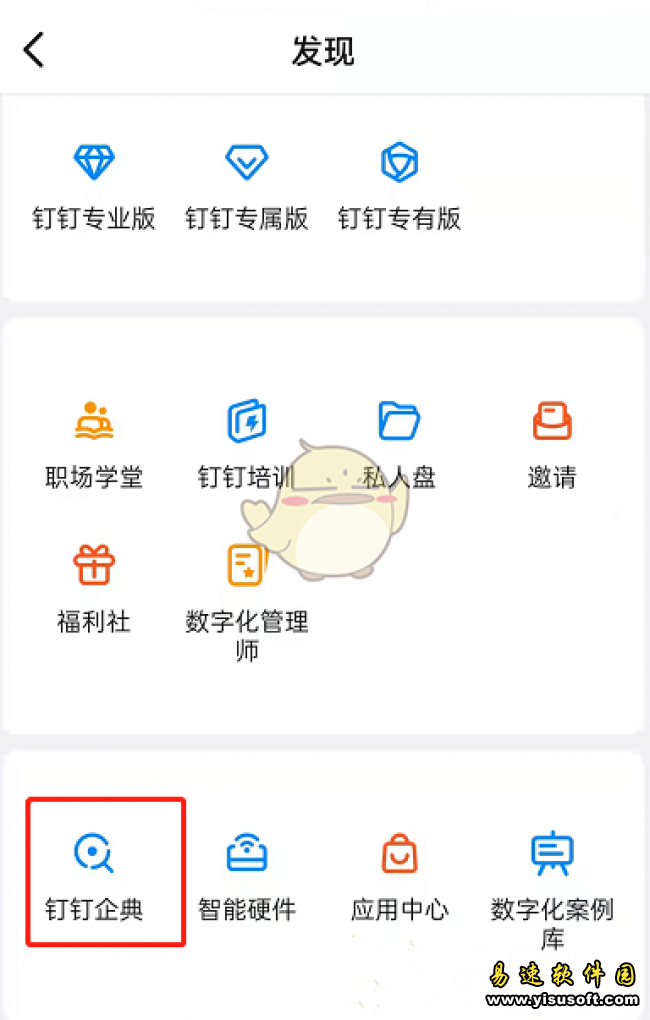The height and width of the screenshot is (1020, 650).
Task: Open 钉钉专业版
Action: (x=94, y=185)
